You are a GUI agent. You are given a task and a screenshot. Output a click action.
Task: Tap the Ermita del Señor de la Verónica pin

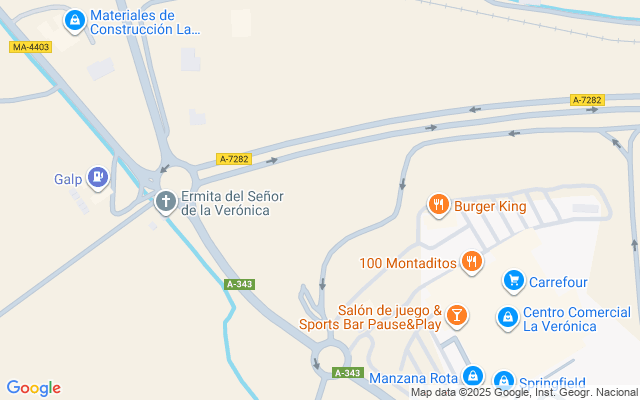166,202
